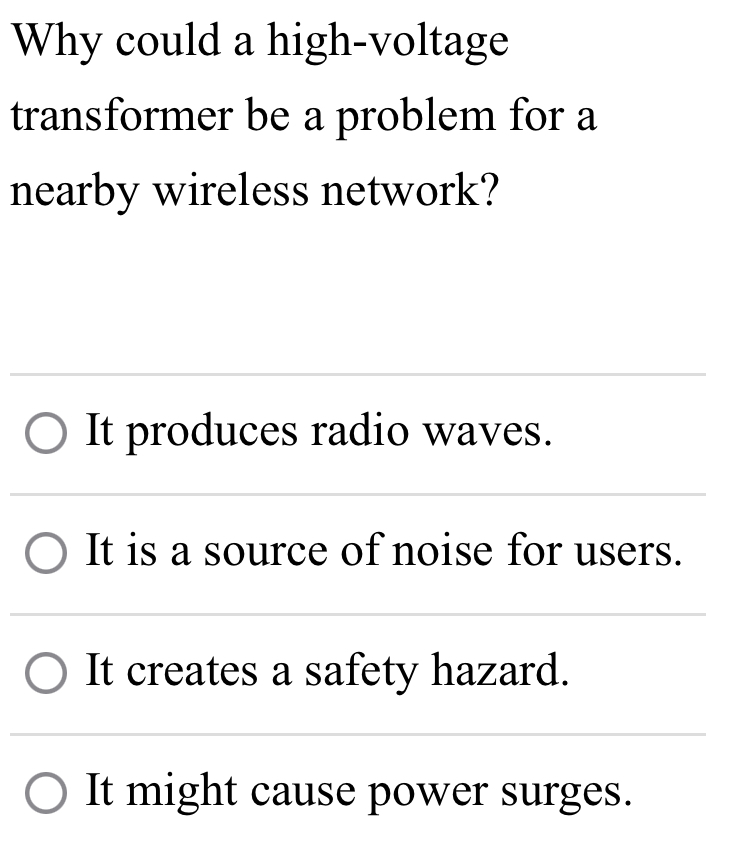Click the divider line above the first option

tap(366, 374)
